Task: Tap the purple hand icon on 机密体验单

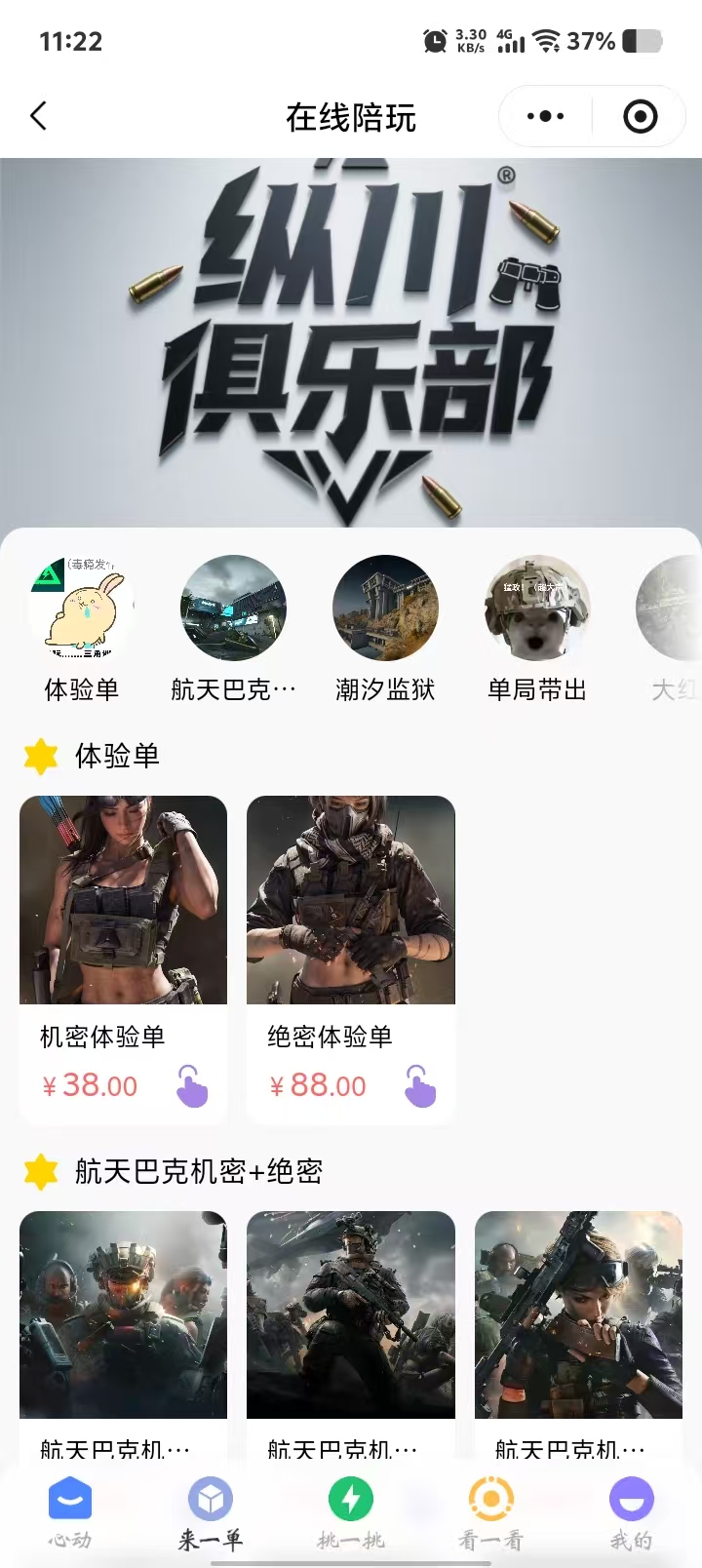Action: pos(191,1085)
